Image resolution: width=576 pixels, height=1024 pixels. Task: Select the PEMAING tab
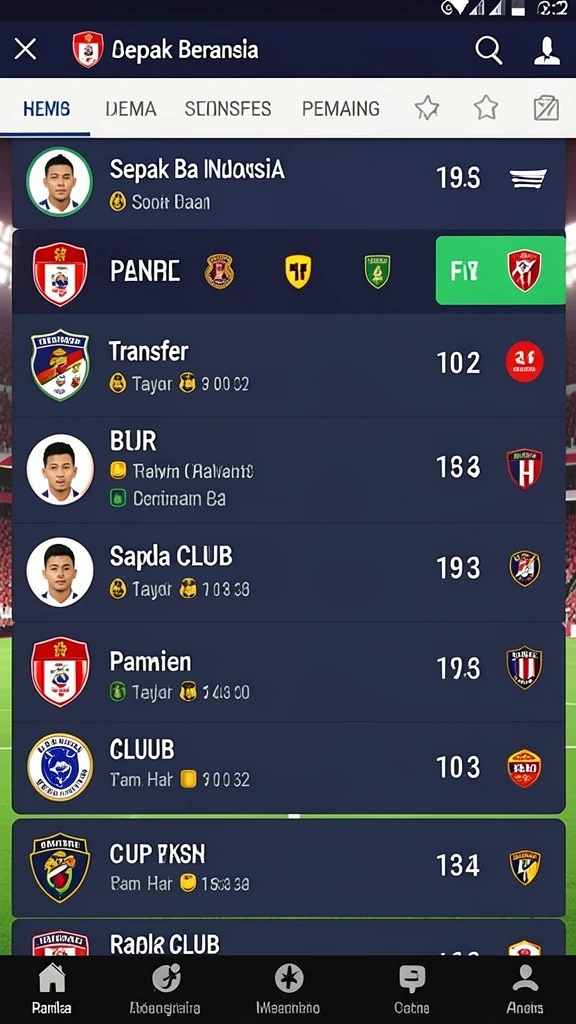[x=340, y=108]
